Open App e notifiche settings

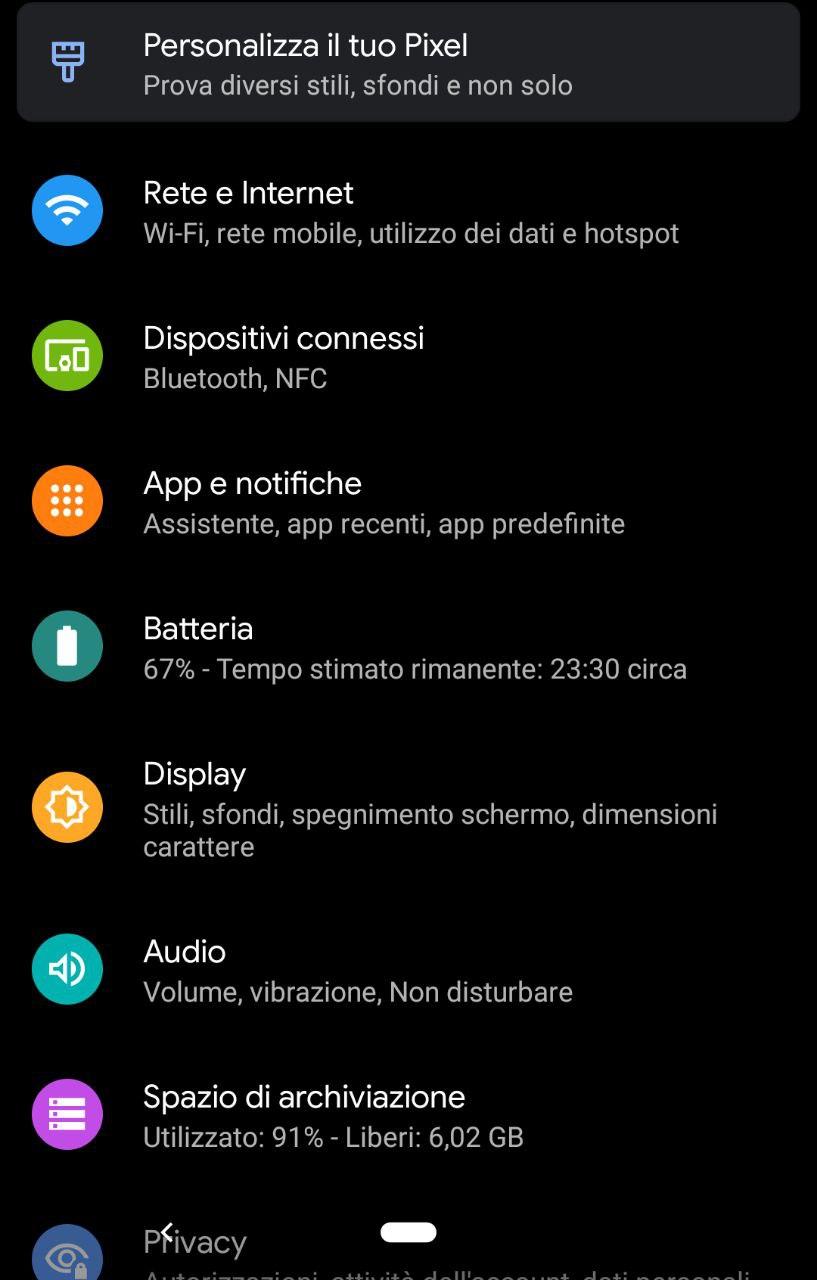click(x=408, y=501)
